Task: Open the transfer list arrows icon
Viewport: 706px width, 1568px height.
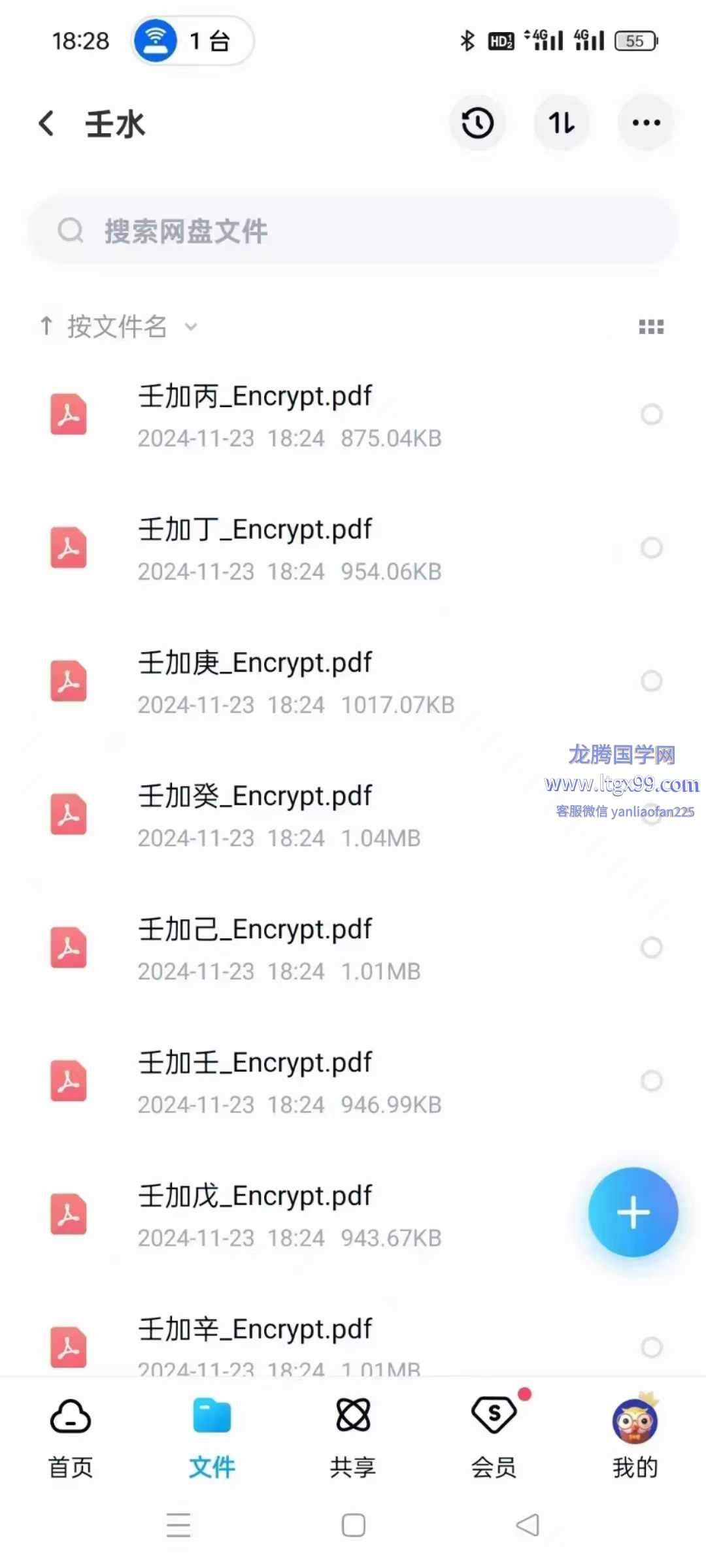Action: pyautogui.click(x=562, y=123)
